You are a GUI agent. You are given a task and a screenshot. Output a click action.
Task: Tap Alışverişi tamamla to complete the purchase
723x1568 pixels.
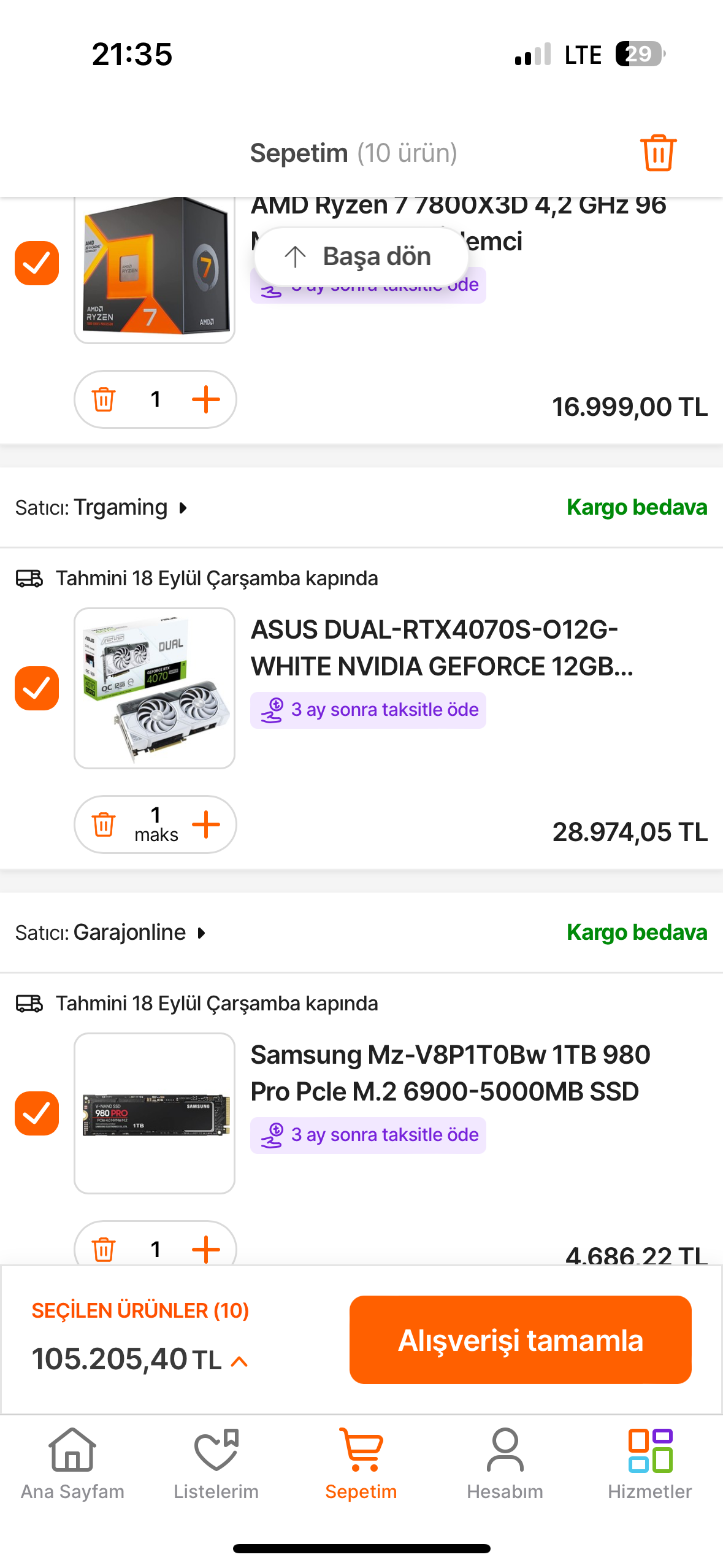pos(520,1340)
